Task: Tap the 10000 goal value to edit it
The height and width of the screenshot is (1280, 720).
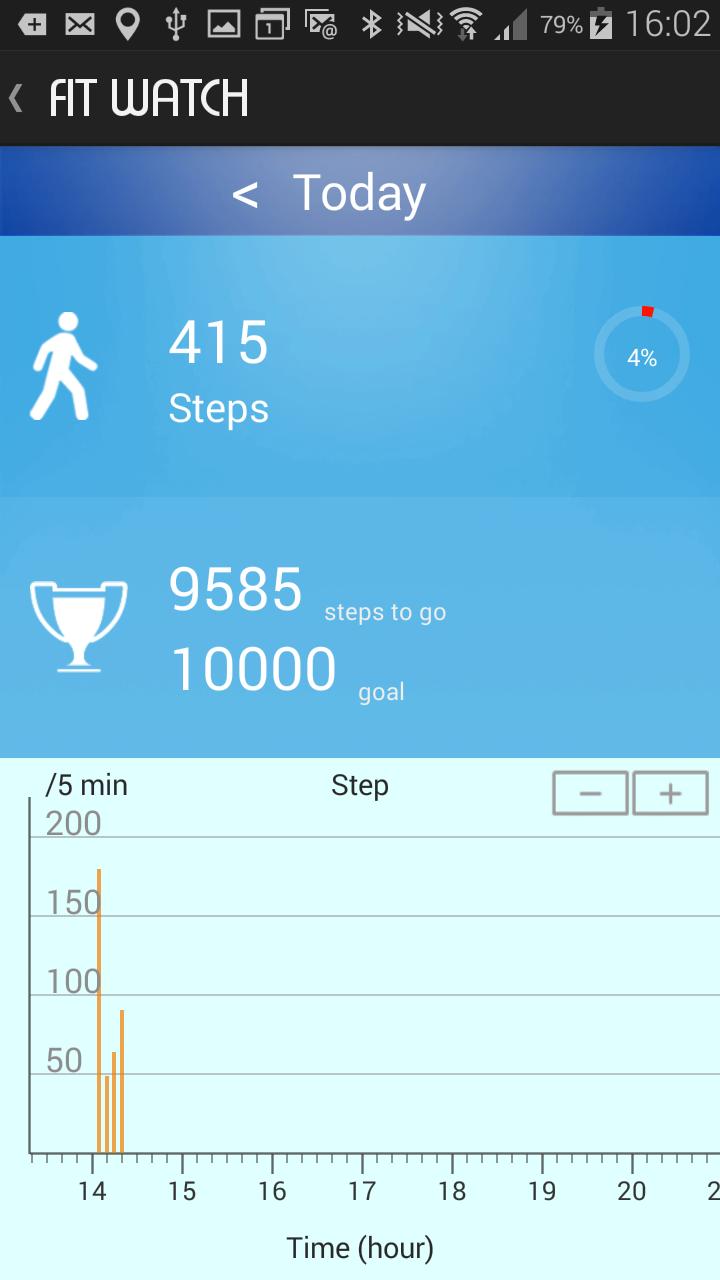Action: (x=253, y=668)
